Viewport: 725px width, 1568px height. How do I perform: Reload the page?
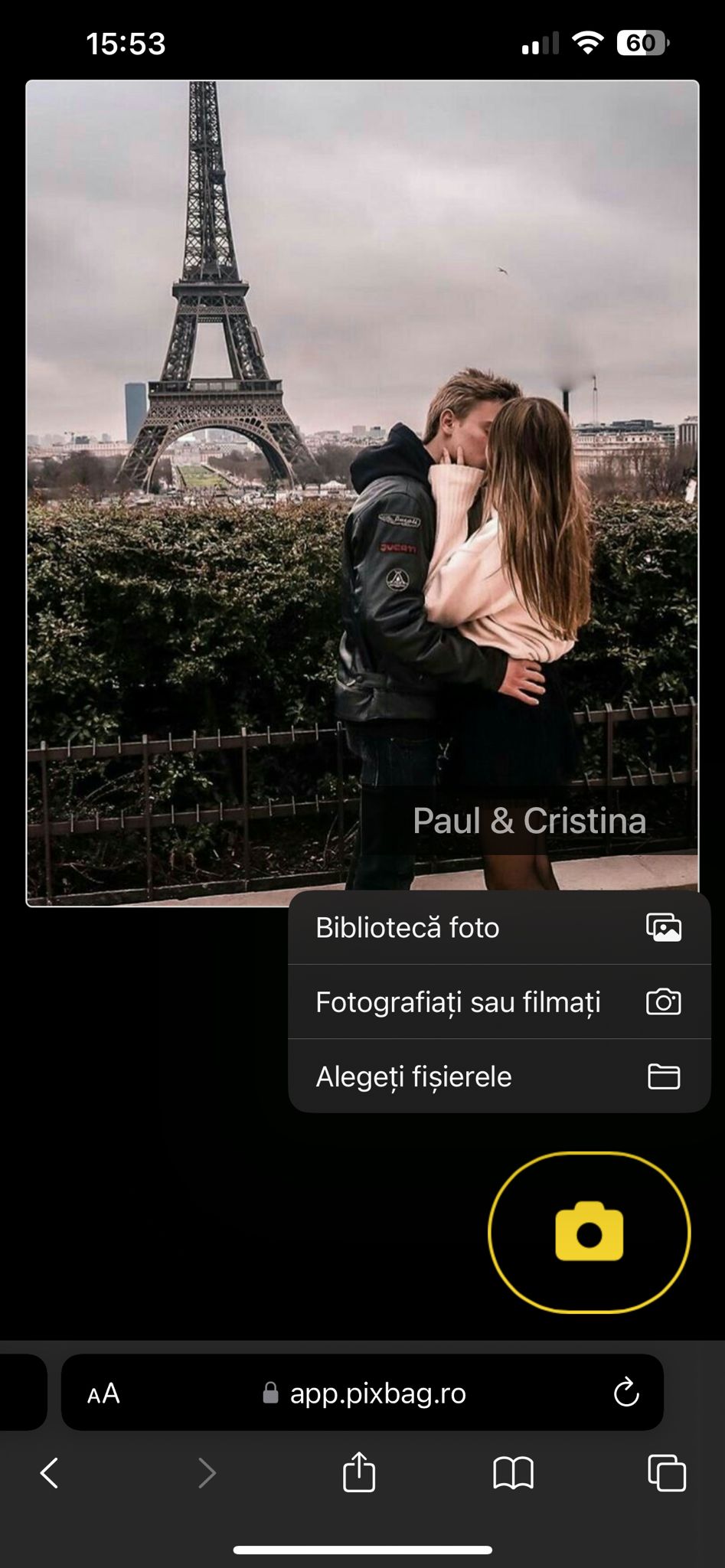(625, 1393)
